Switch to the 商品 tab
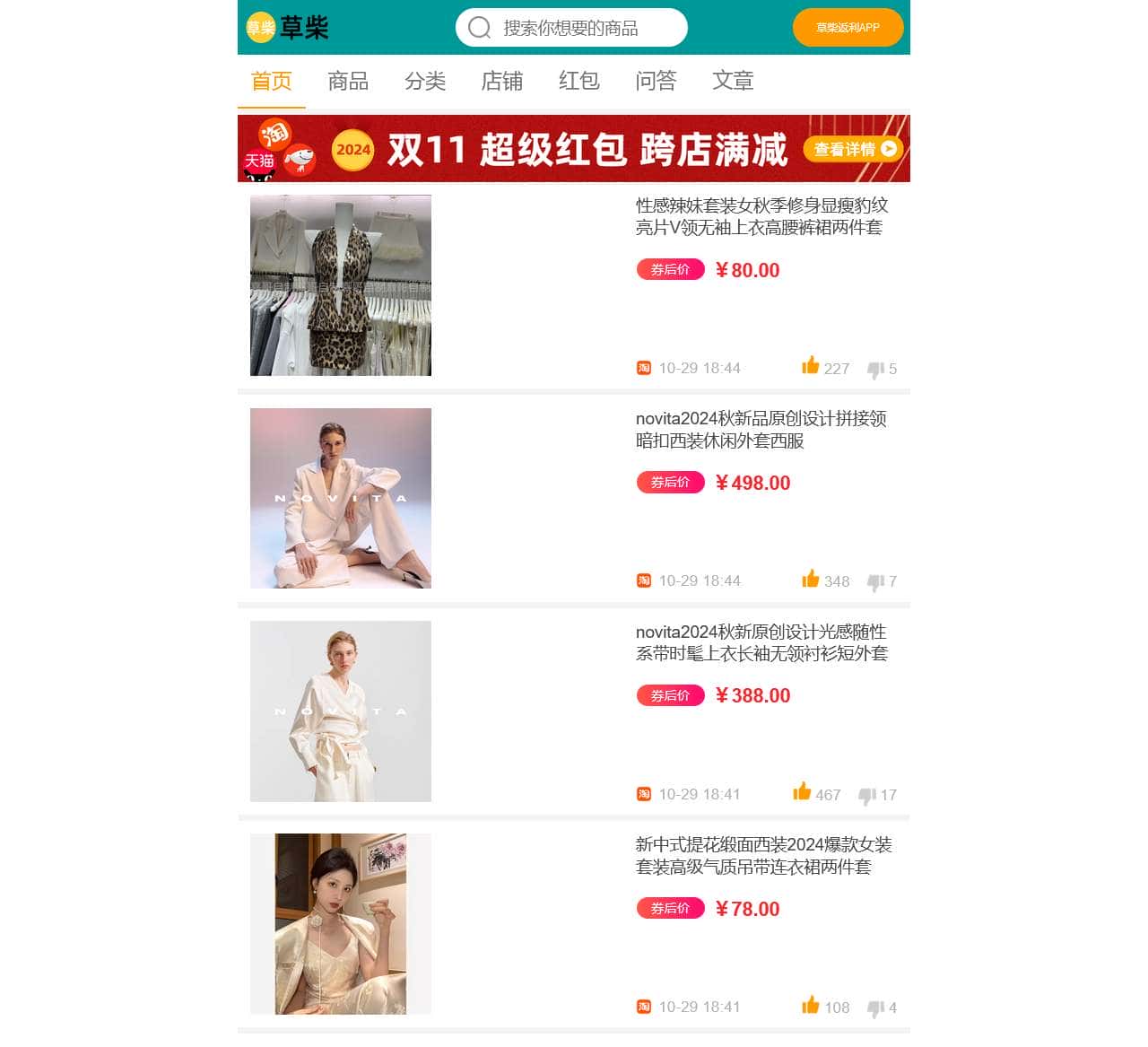Screen dimensions: 1148x1047 pyautogui.click(x=348, y=82)
